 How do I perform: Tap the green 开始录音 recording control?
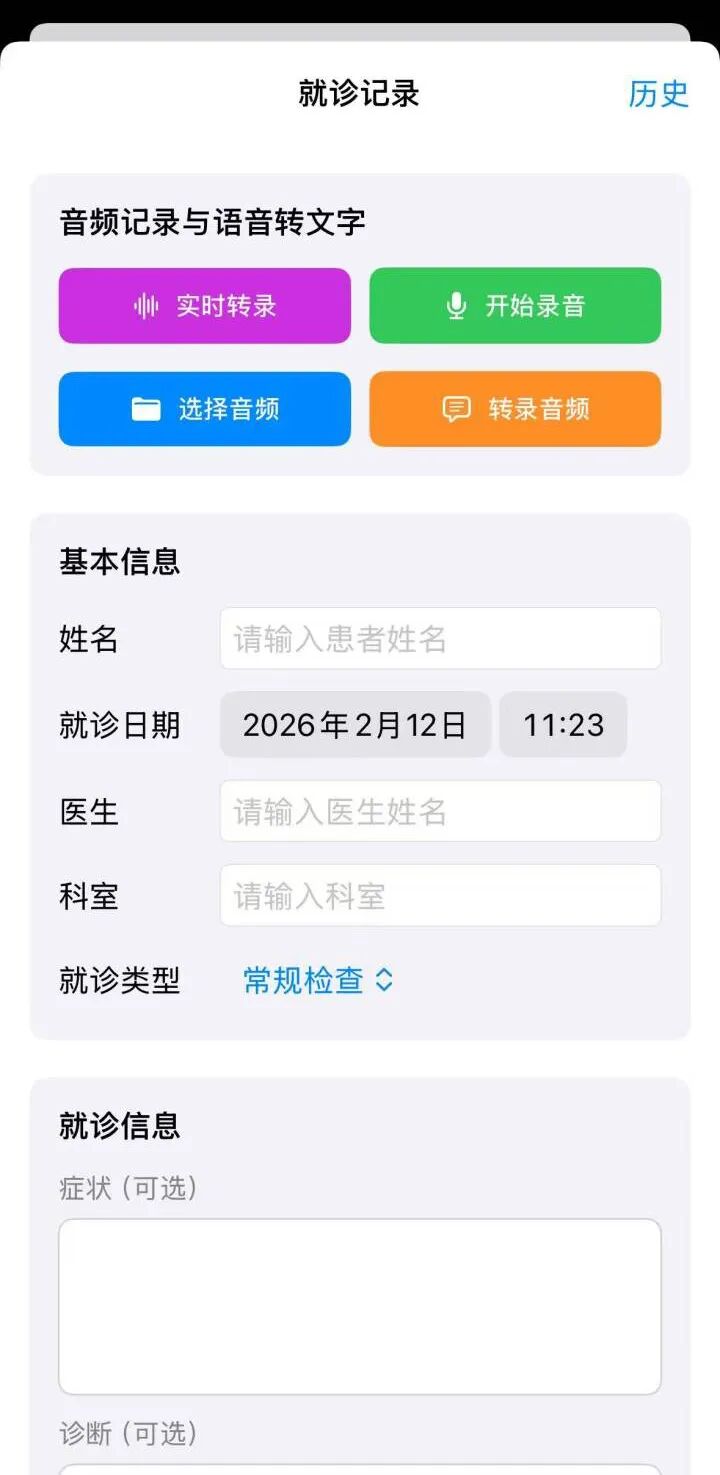pyautogui.click(x=515, y=305)
